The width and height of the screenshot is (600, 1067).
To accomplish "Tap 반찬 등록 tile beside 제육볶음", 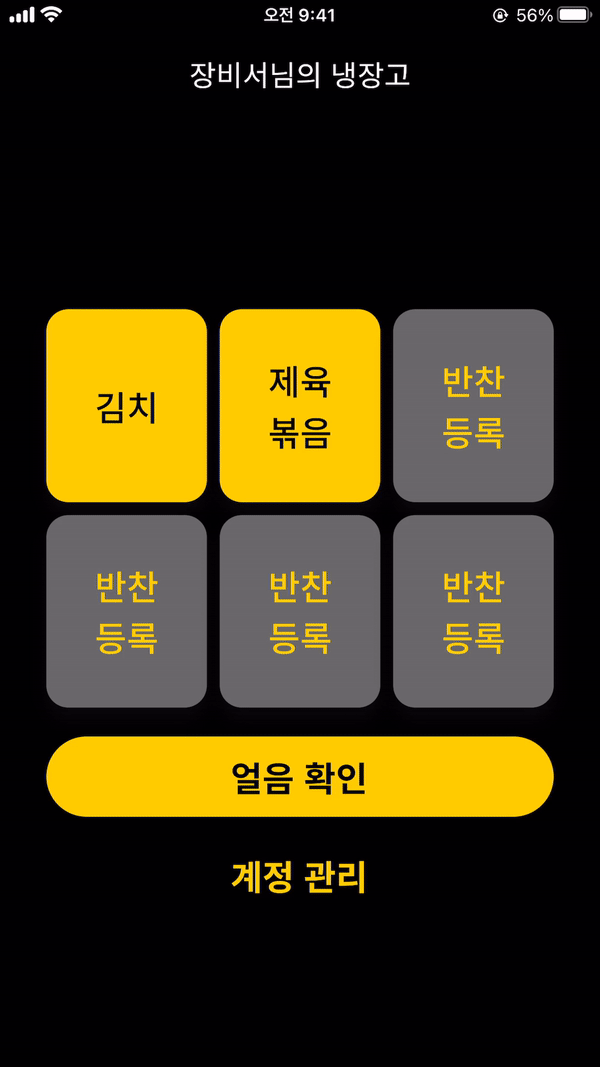I will point(473,406).
